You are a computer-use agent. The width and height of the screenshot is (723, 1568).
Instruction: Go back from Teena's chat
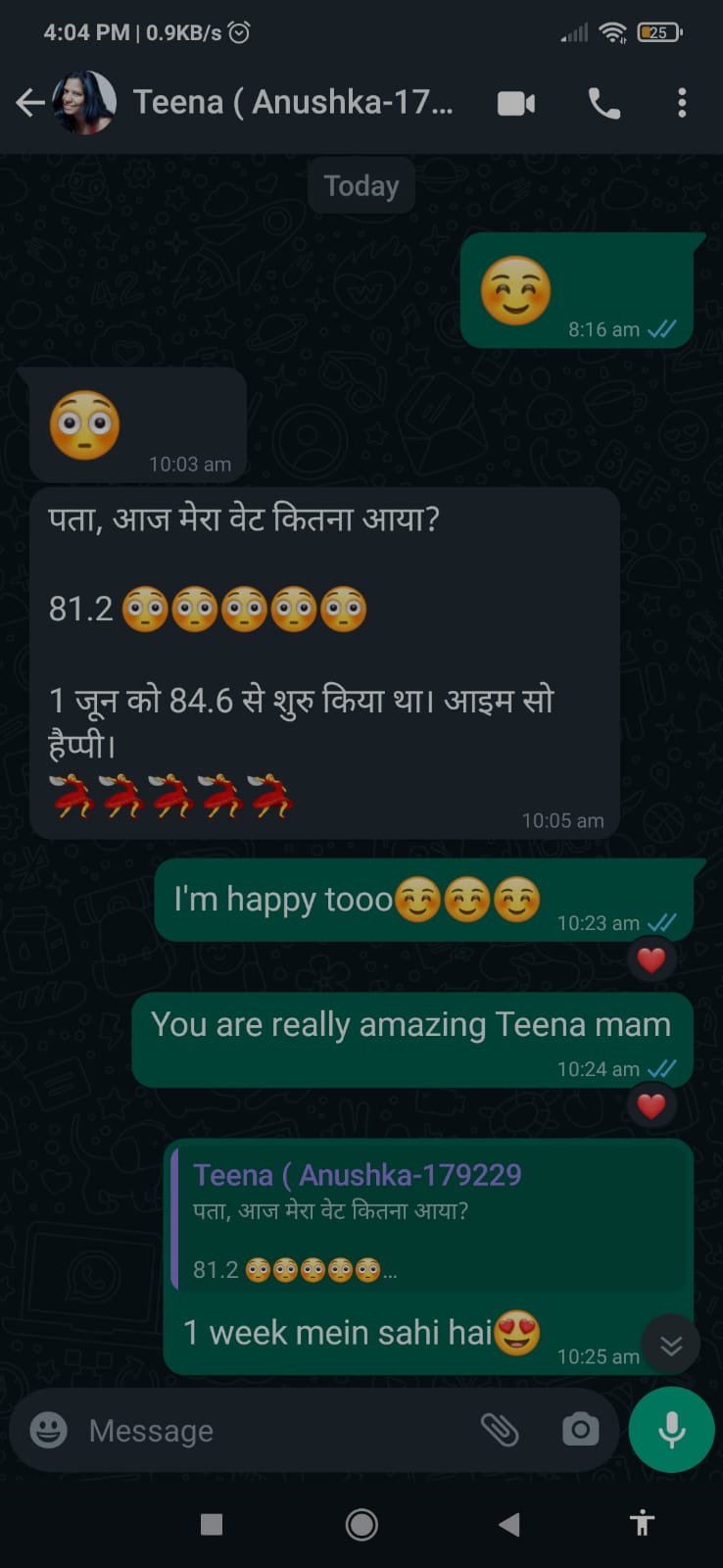pyautogui.click(x=30, y=102)
